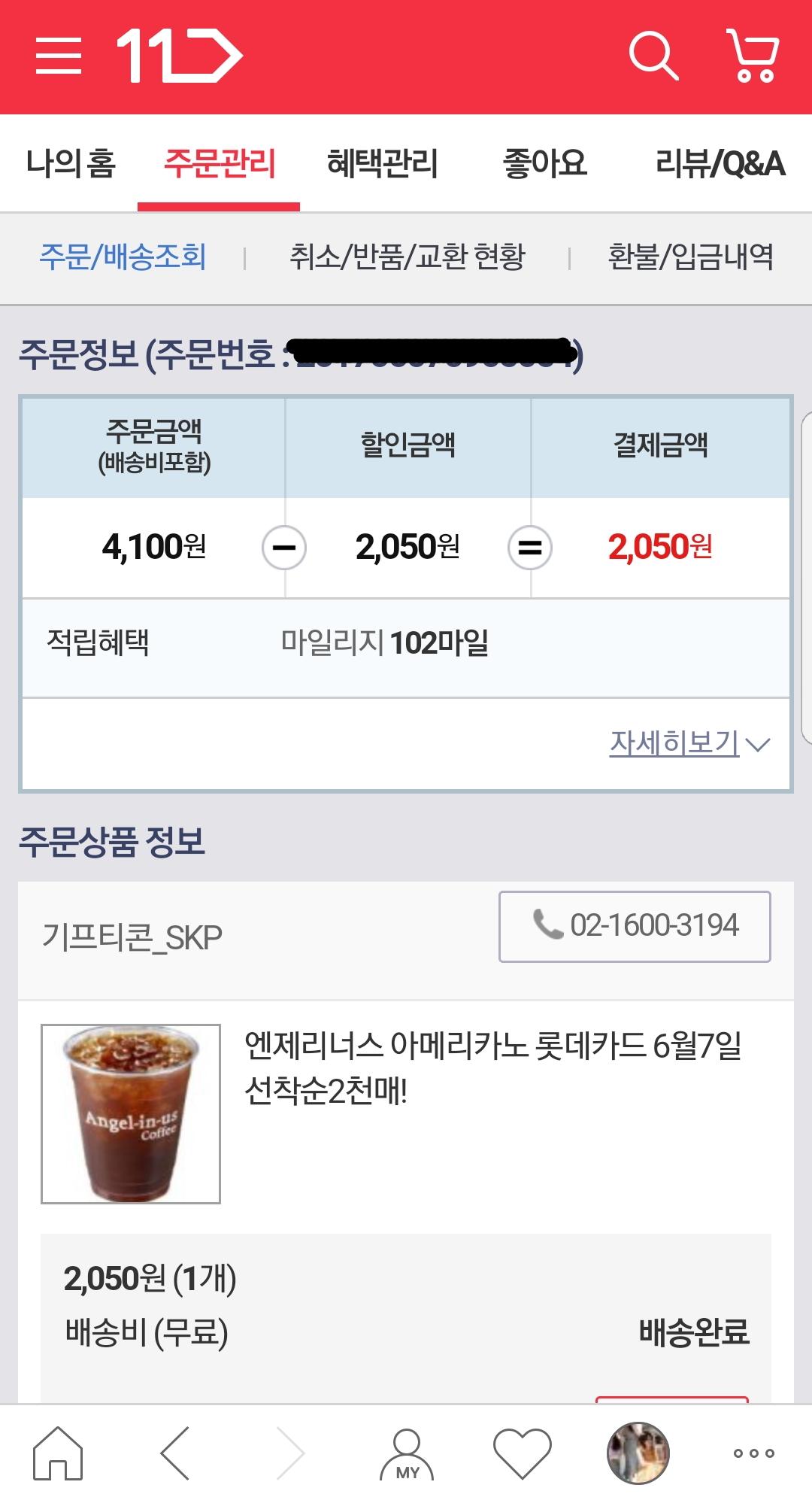Open 환불/입금내역
The width and height of the screenshot is (812, 1497).
[690, 257]
